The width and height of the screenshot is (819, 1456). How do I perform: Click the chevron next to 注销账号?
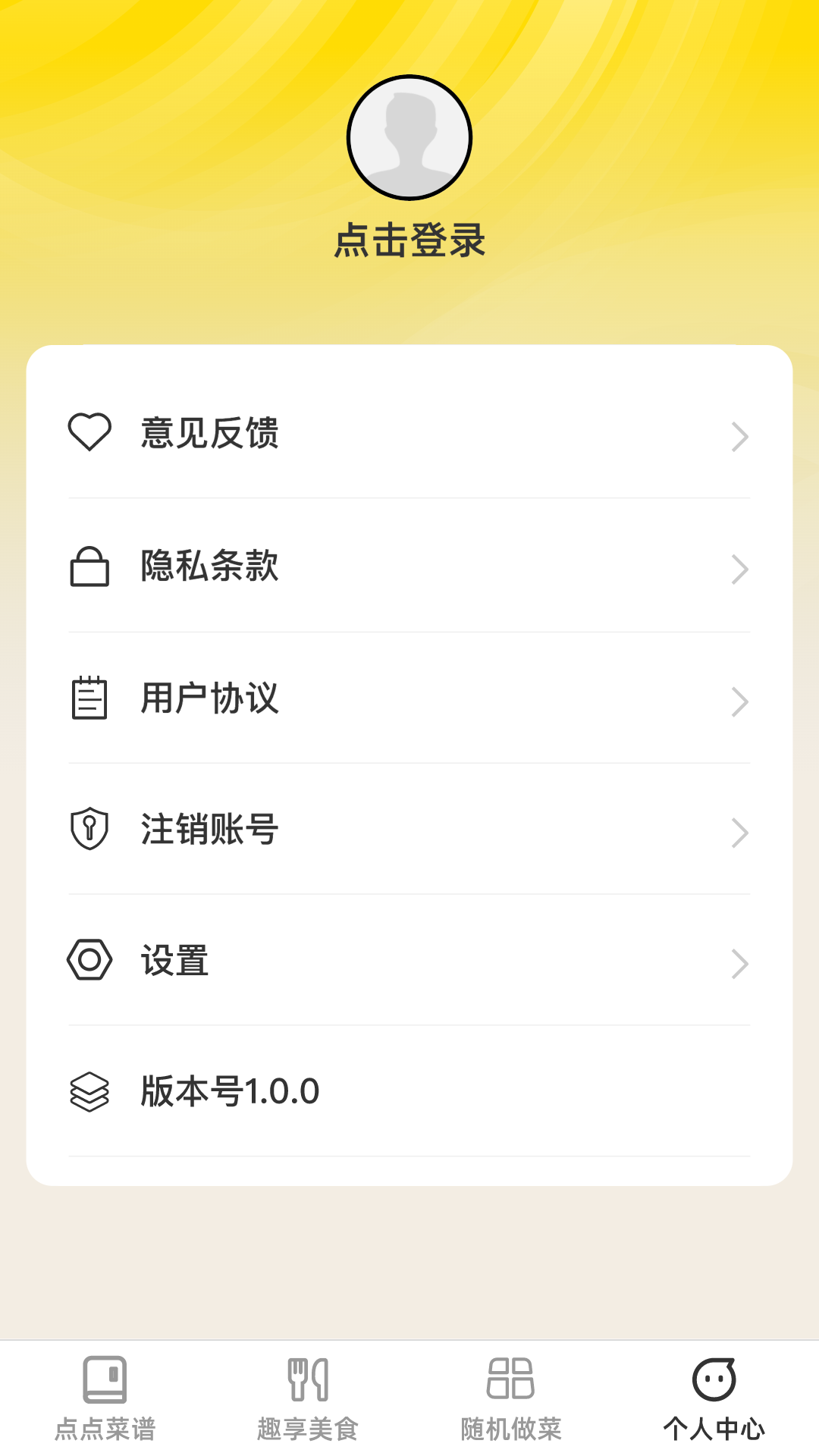point(739,833)
